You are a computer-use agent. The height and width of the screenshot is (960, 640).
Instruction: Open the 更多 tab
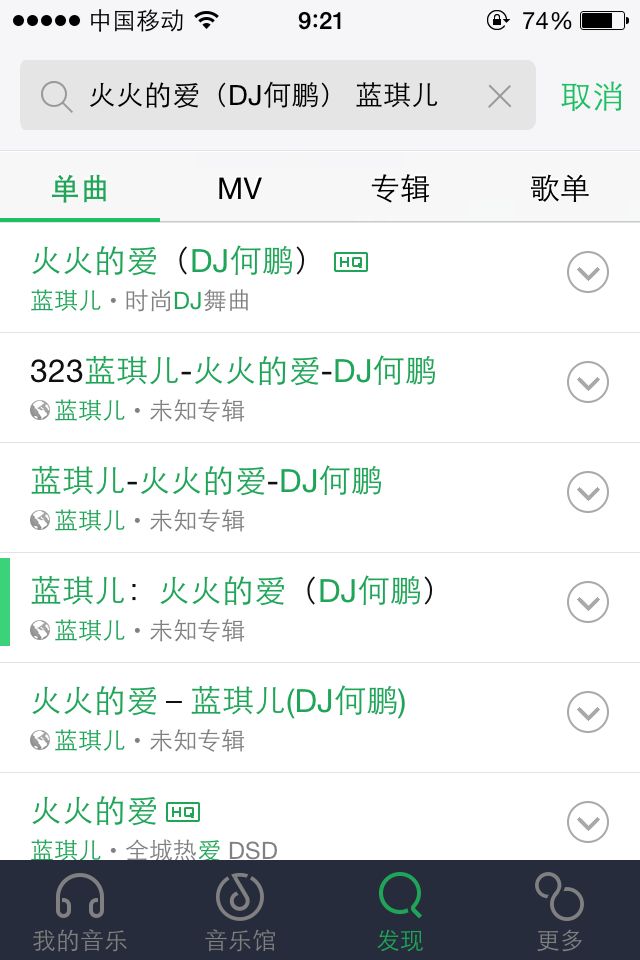pyautogui.click(x=560, y=911)
